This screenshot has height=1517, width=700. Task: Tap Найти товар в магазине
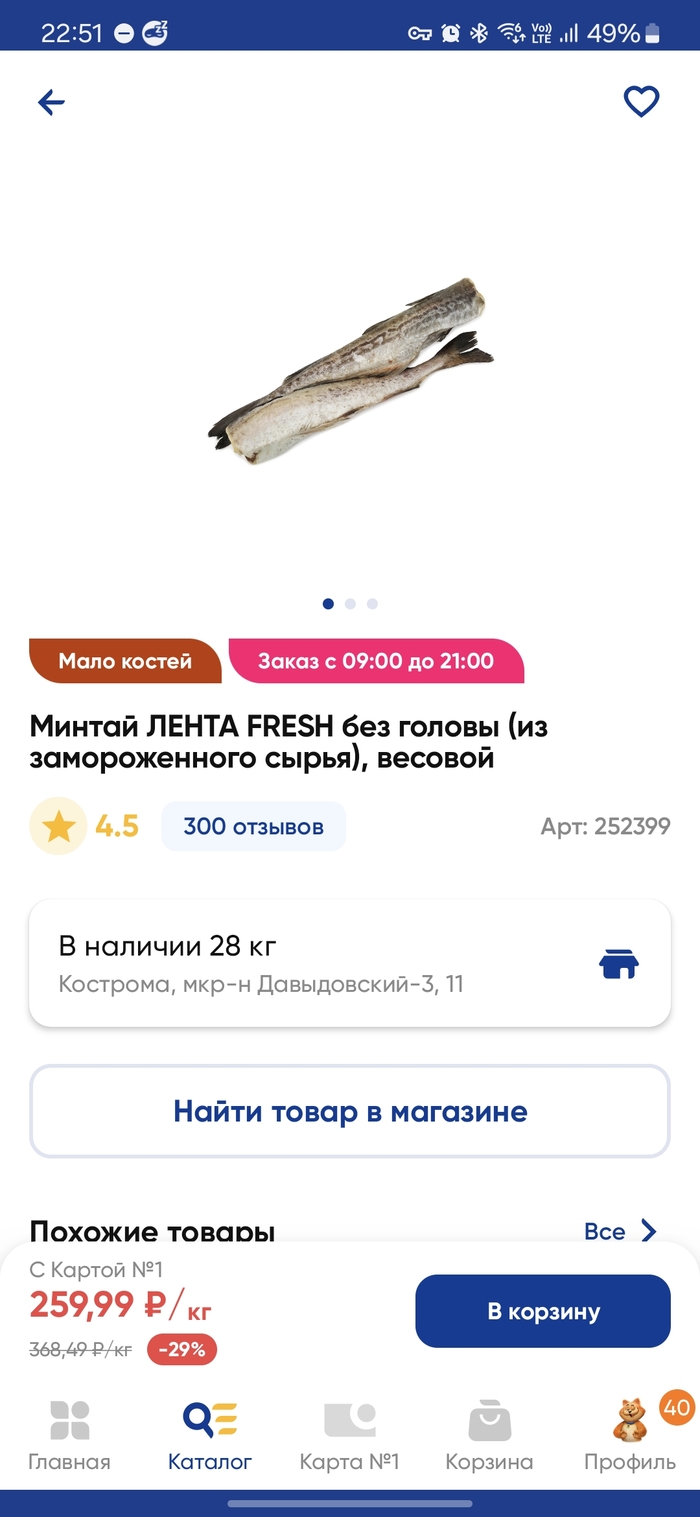[349, 1111]
